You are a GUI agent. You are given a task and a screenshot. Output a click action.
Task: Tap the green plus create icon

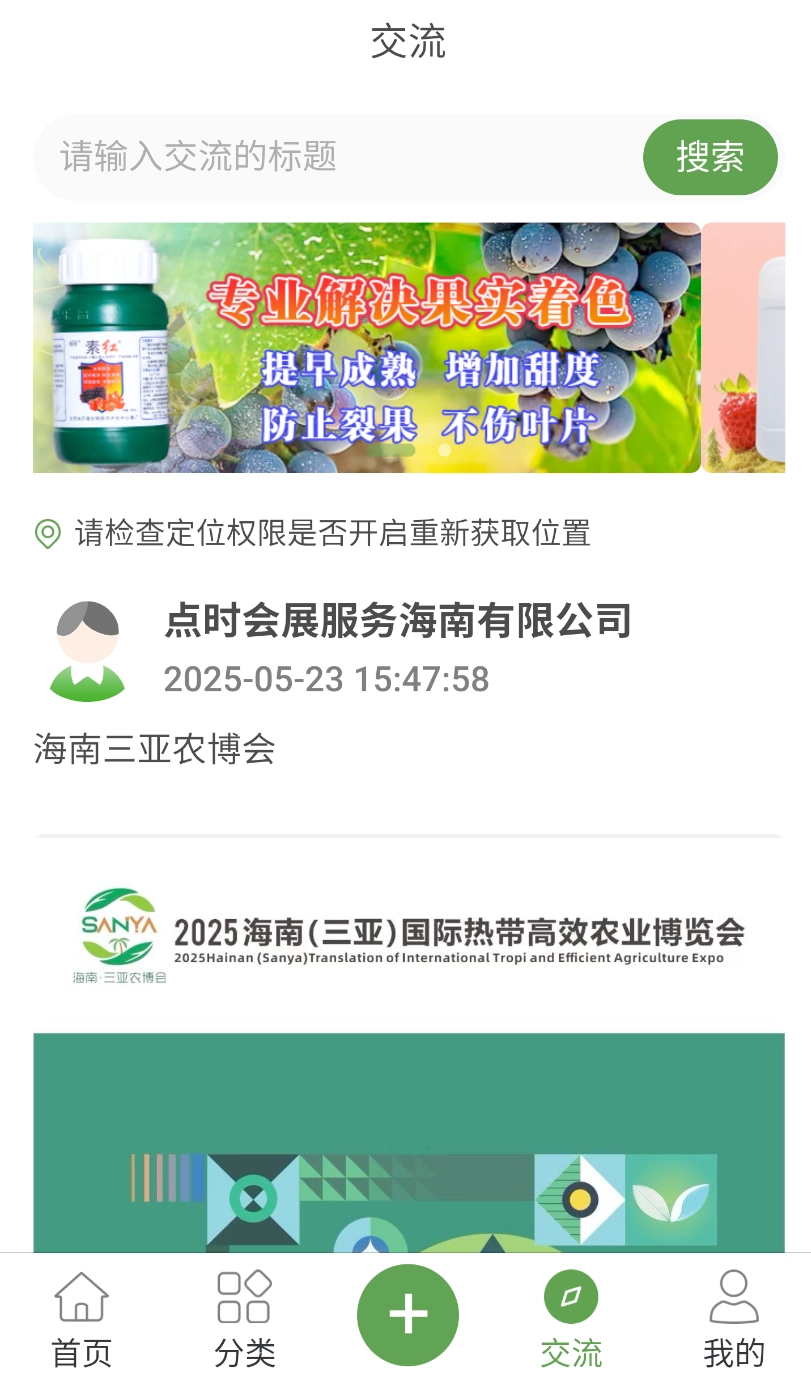406,1315
